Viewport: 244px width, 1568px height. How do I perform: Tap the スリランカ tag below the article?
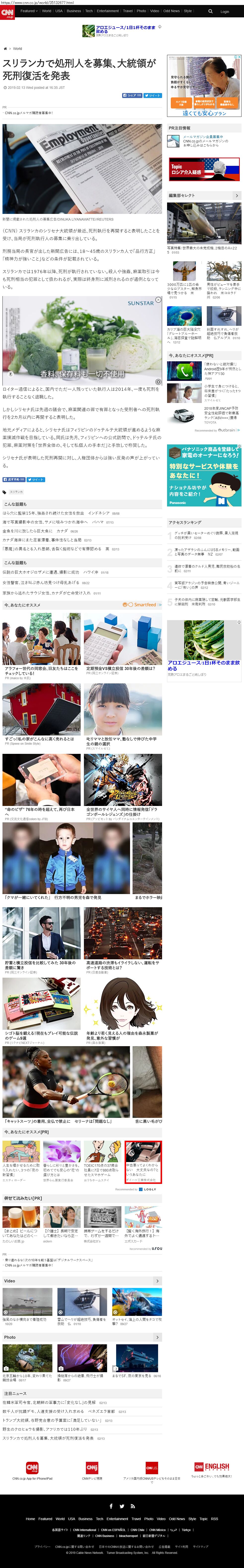point(16,492)
